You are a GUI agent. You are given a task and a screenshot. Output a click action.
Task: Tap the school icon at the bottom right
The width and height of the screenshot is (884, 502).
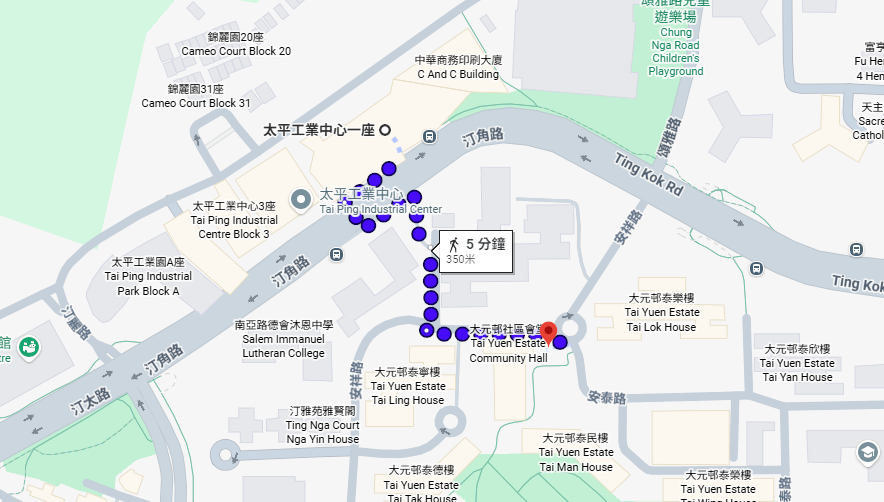point(866,453)
